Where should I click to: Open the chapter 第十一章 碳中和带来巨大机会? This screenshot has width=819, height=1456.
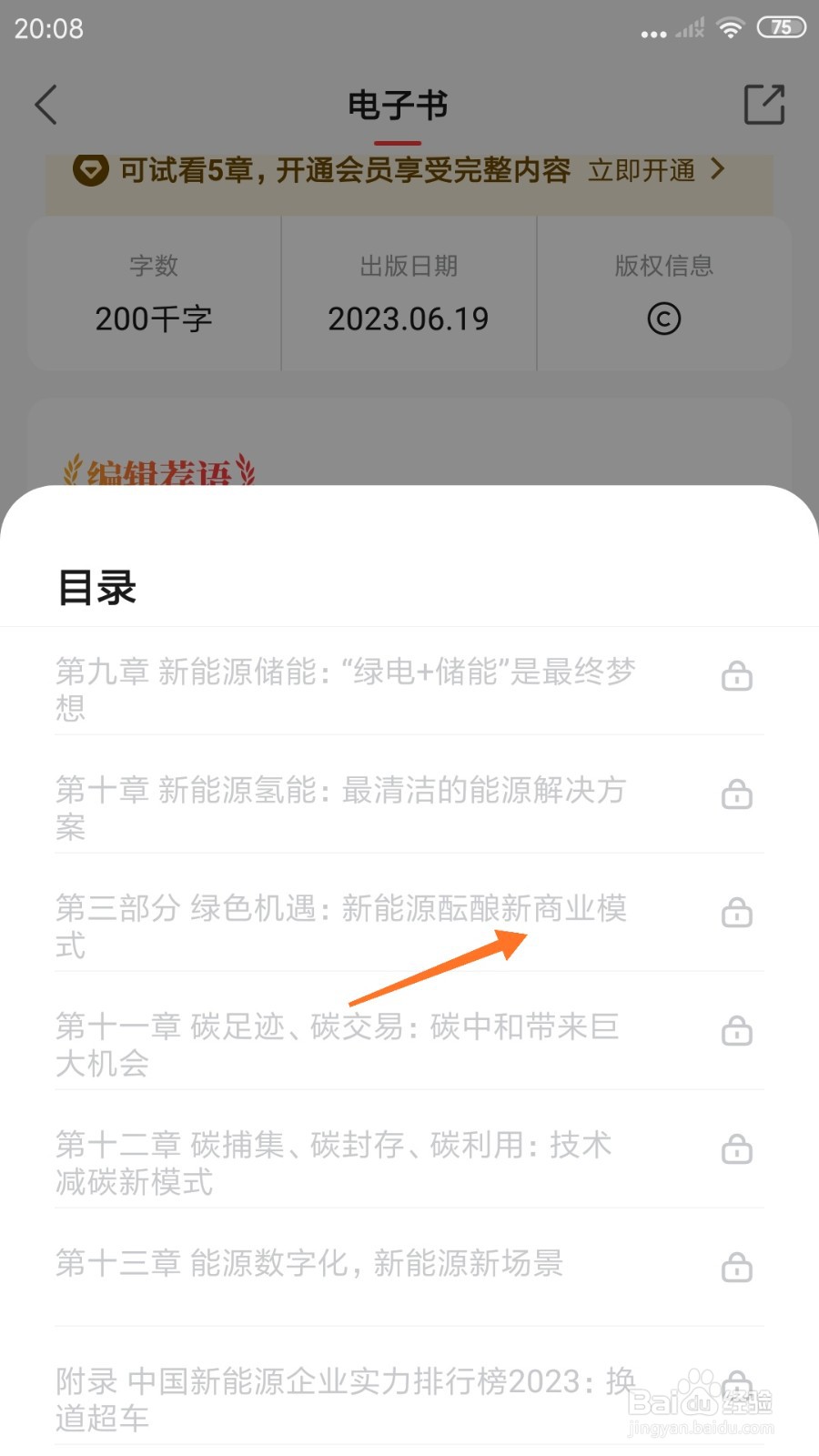click(x=337, y=1044)
